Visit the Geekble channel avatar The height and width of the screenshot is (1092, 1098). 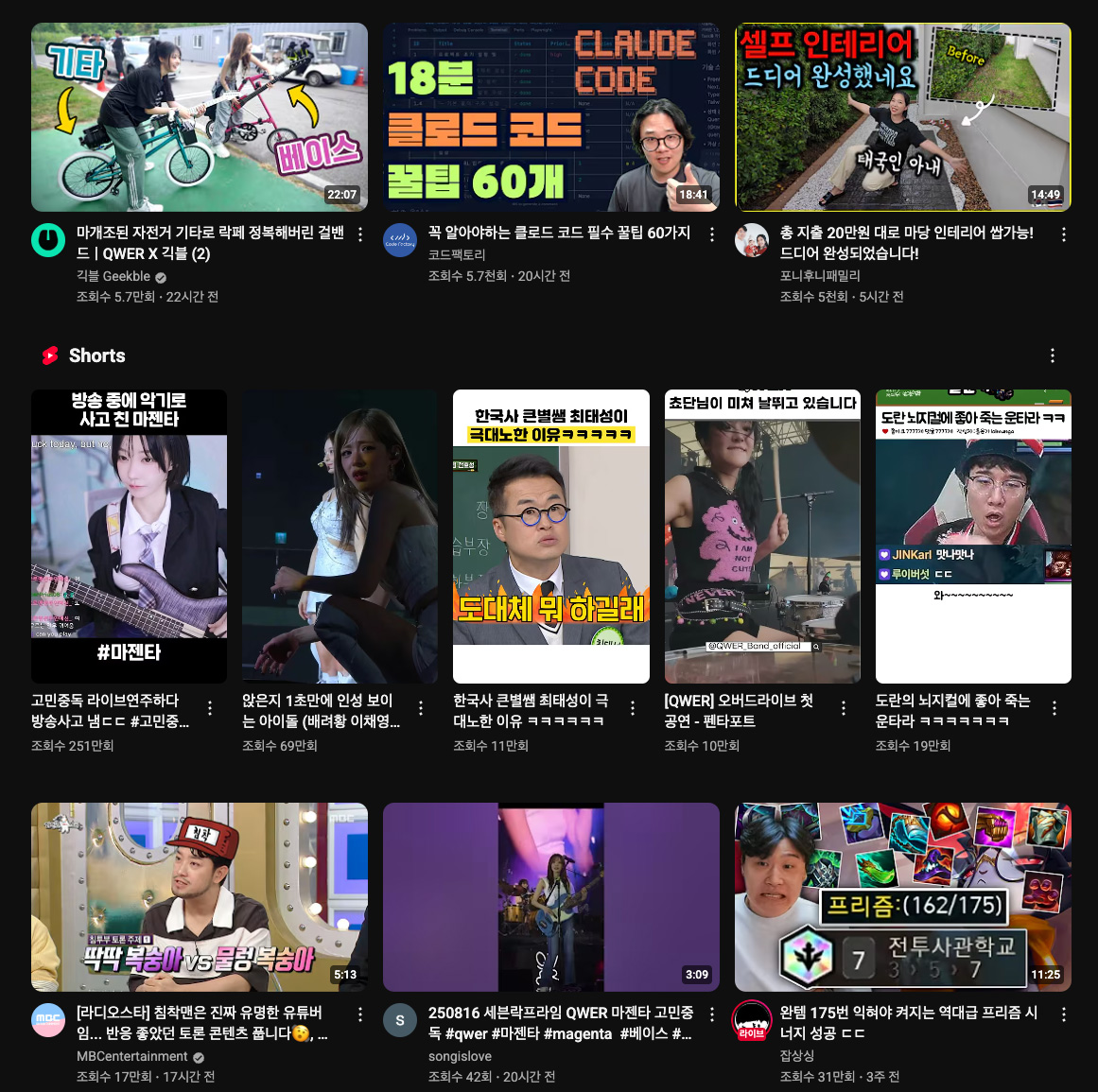(48, 240)
